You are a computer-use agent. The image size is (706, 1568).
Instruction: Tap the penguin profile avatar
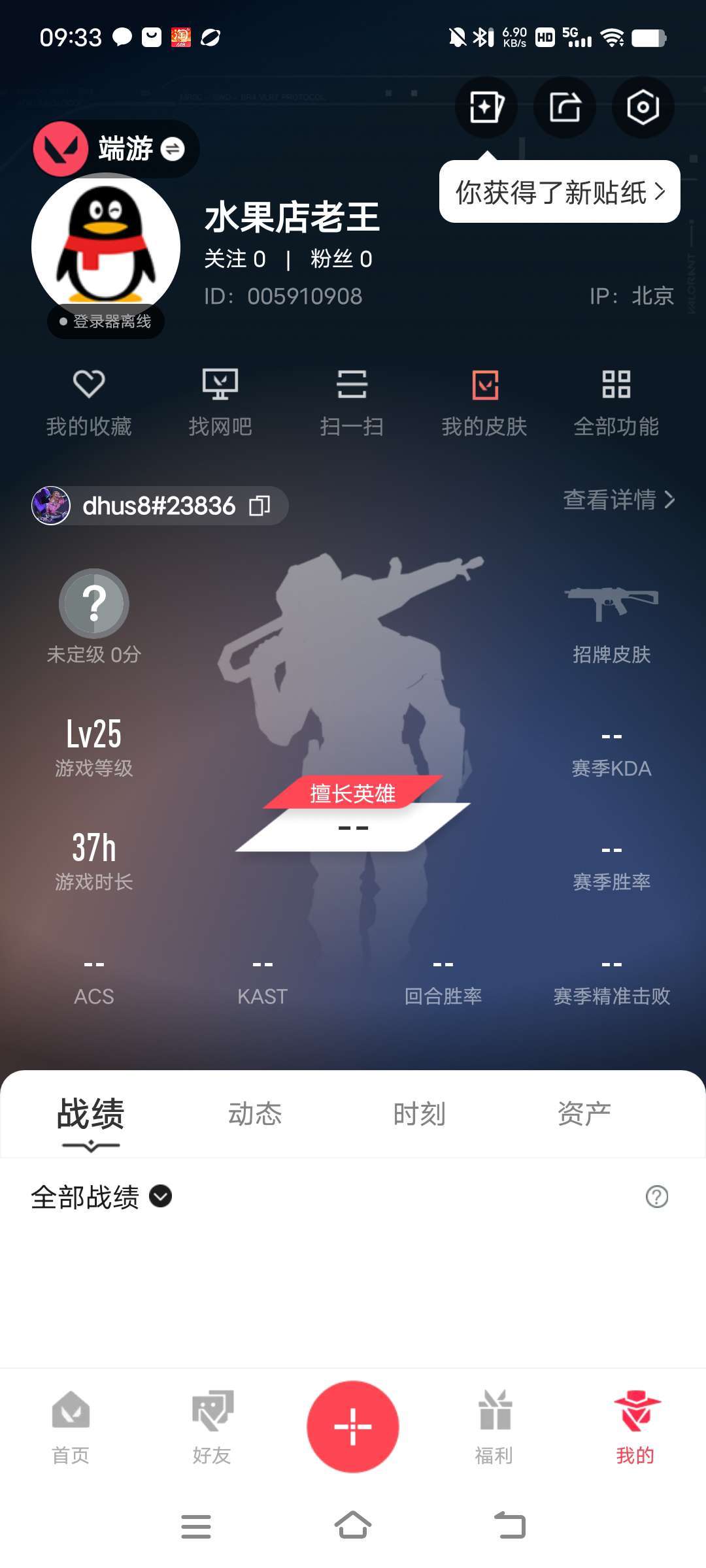tap(106, 247)
